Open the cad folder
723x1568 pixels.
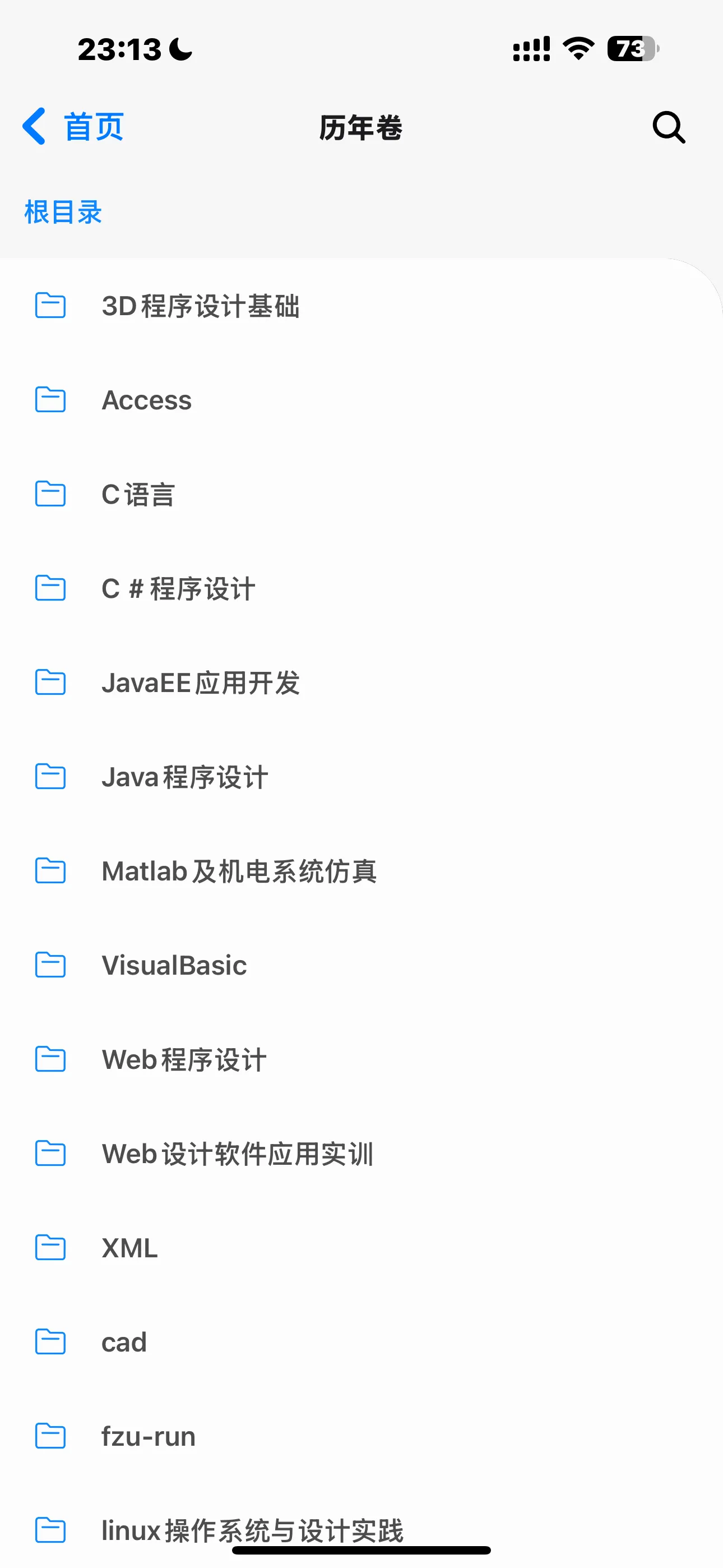tap(124, 1342)
